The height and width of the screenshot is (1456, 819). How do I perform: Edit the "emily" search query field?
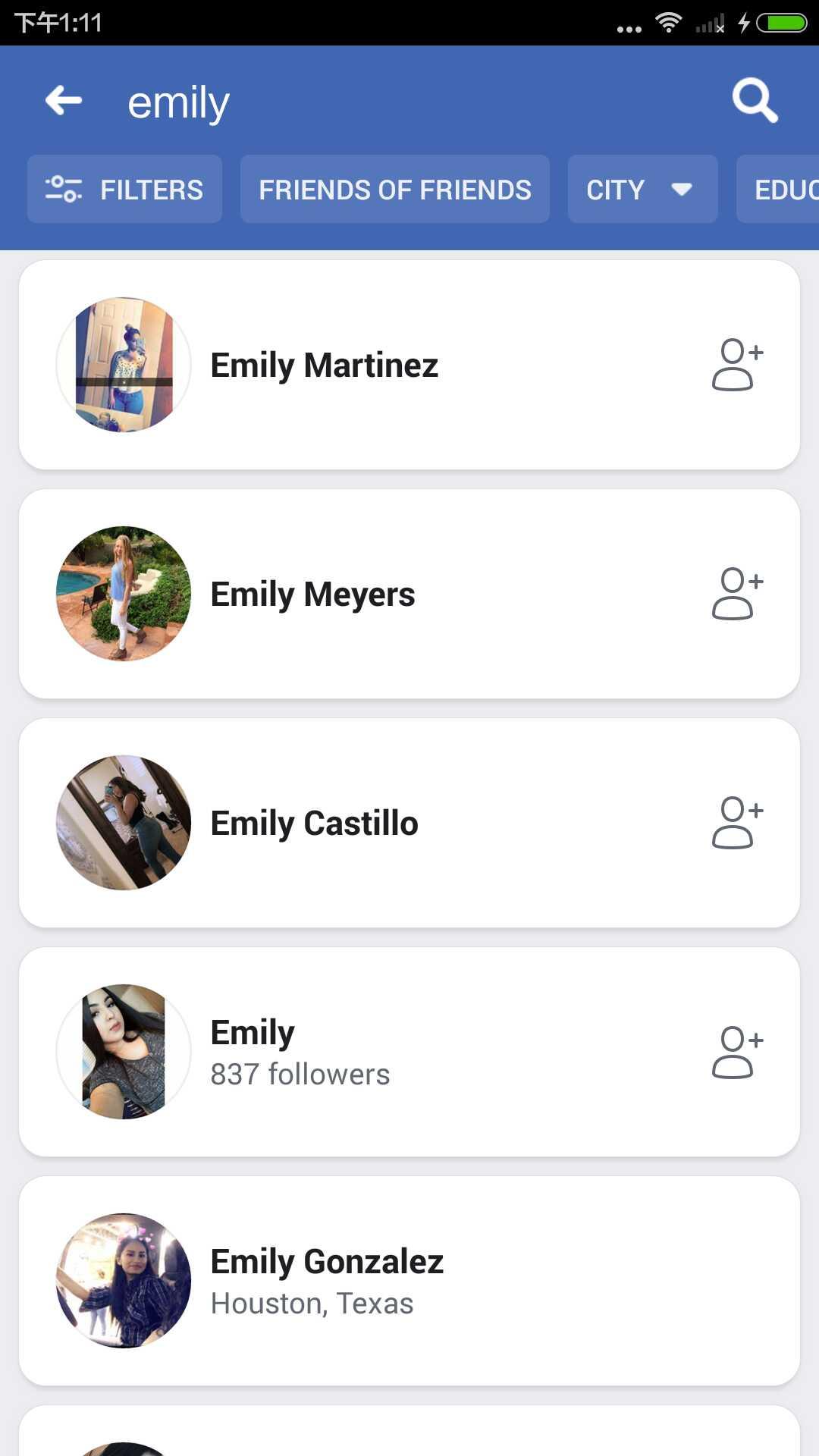pos(379,102)
